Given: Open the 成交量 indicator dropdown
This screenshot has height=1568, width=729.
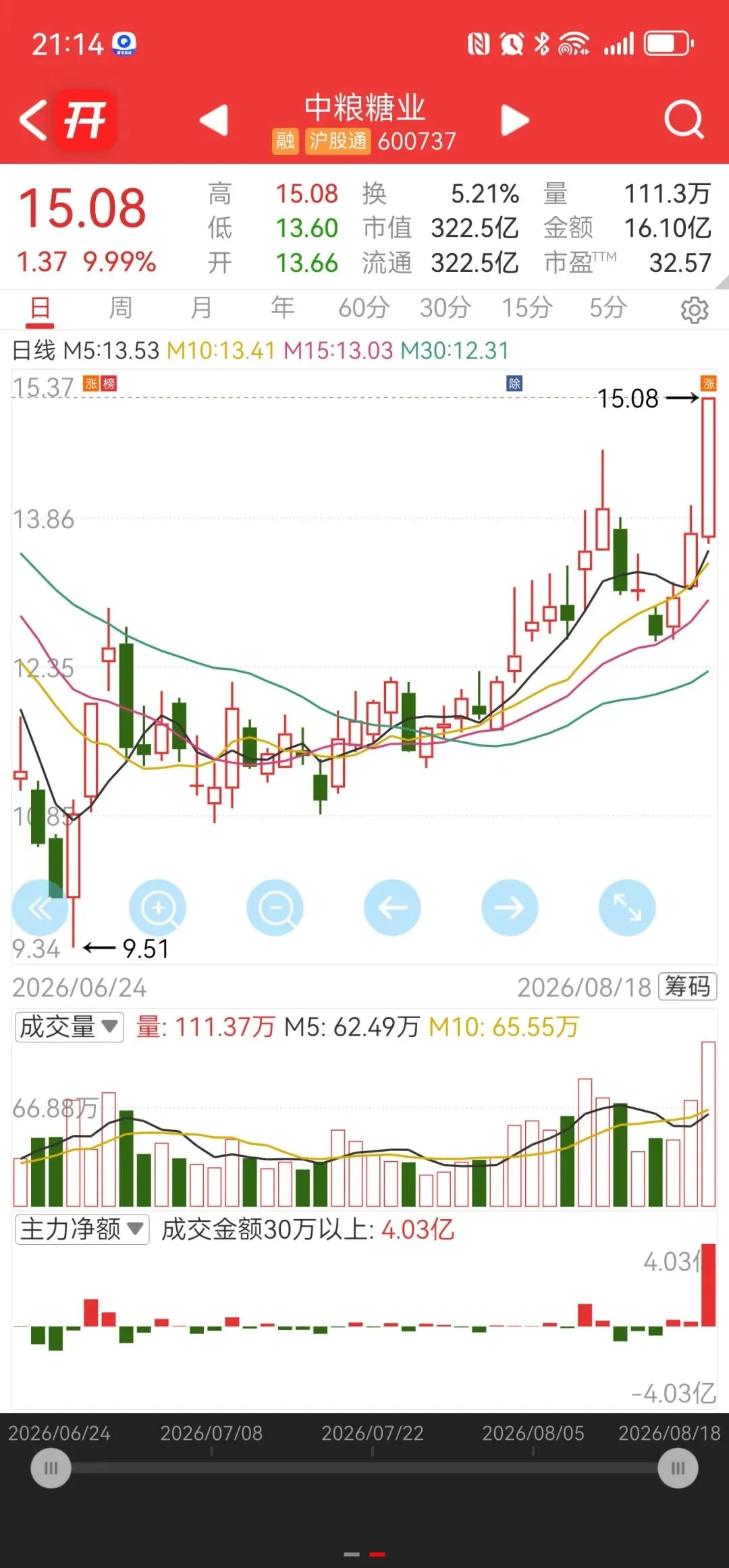Looking at the screenshot, I should (x=70, y=1027).
